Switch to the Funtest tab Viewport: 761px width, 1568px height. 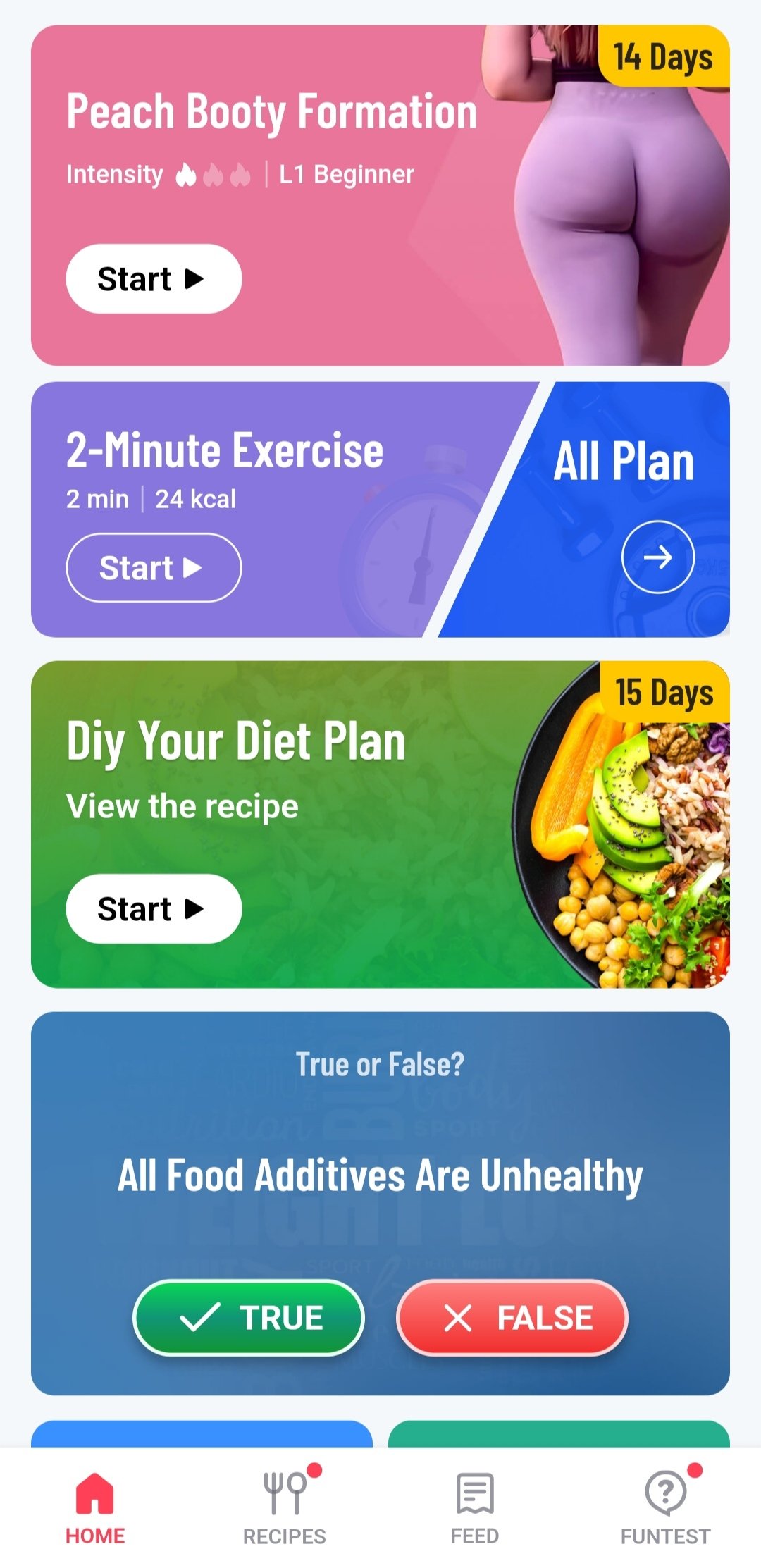coord(666,1507)
